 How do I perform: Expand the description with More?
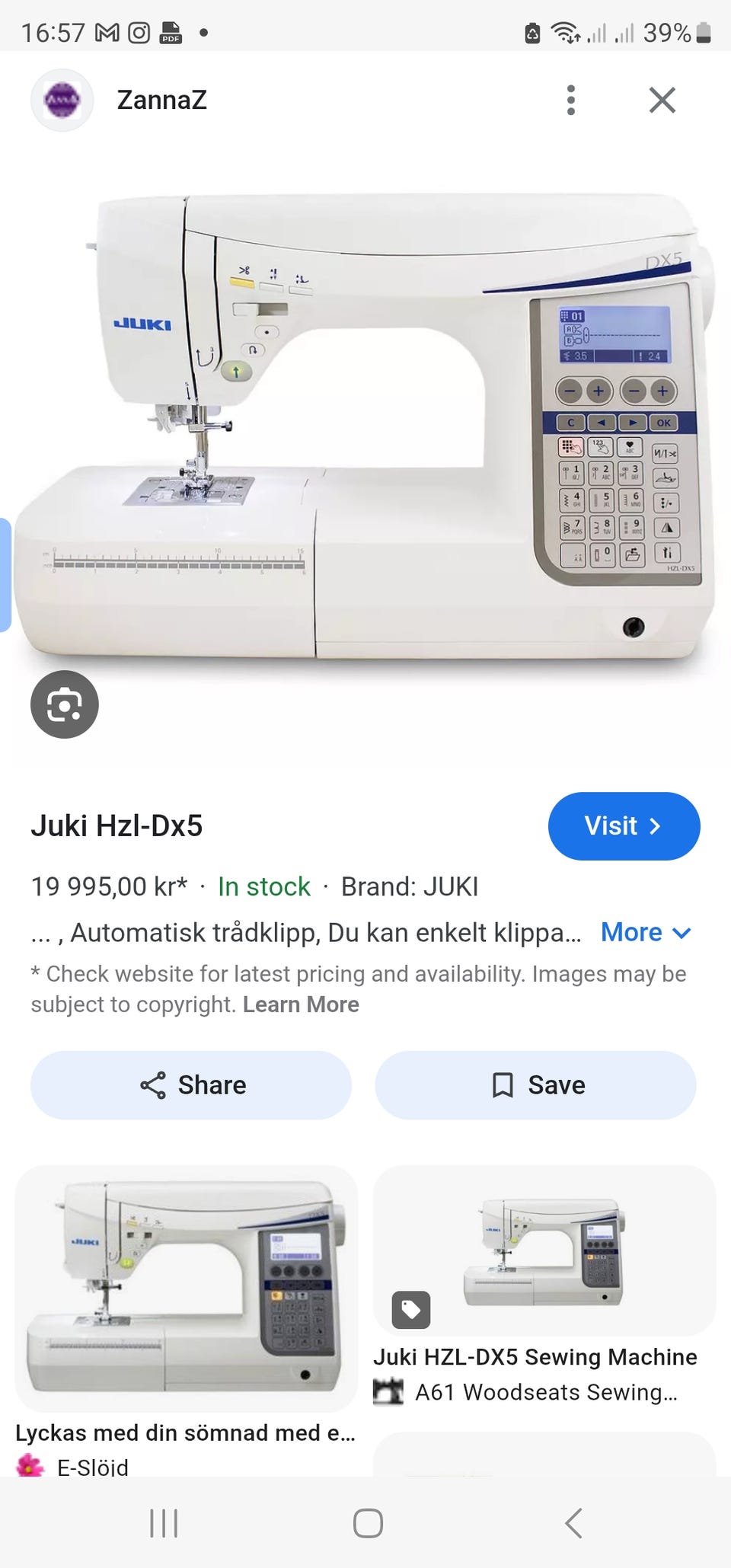tap(645, 933)
